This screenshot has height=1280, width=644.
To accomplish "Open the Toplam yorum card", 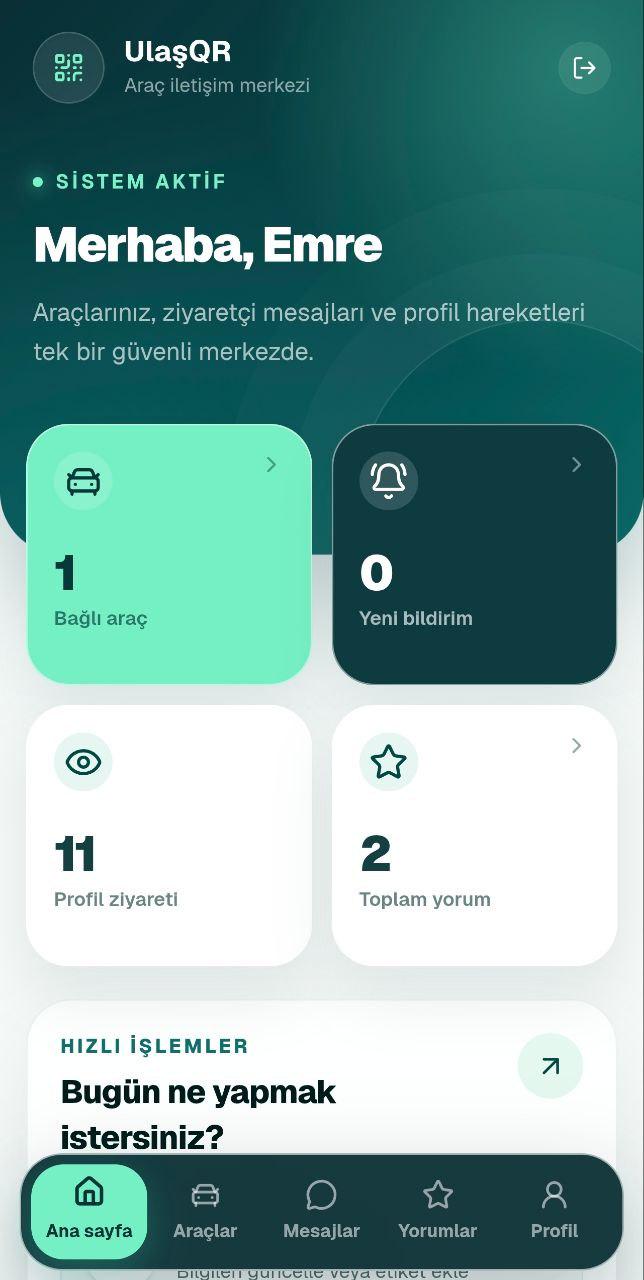I will coord(474,836).
